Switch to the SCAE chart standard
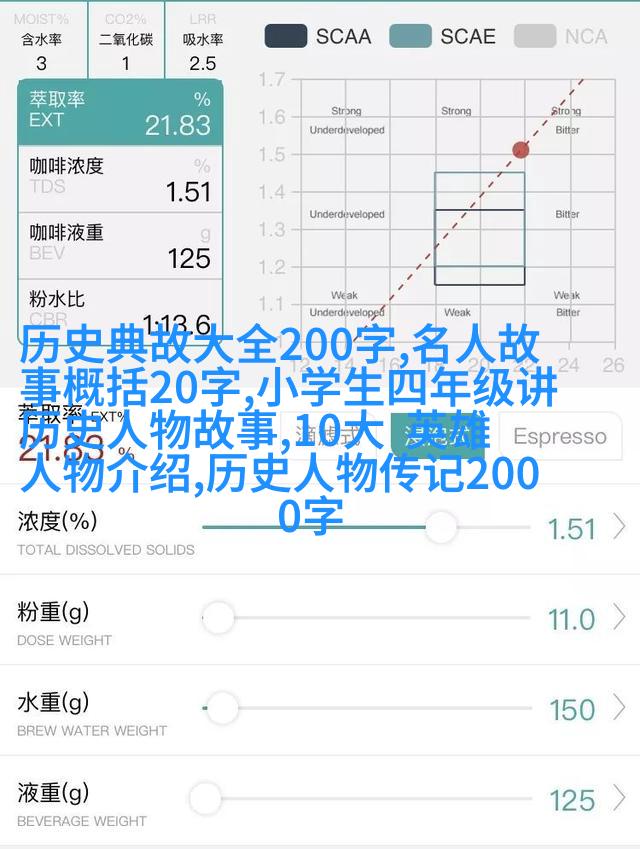 click(444, 37)
